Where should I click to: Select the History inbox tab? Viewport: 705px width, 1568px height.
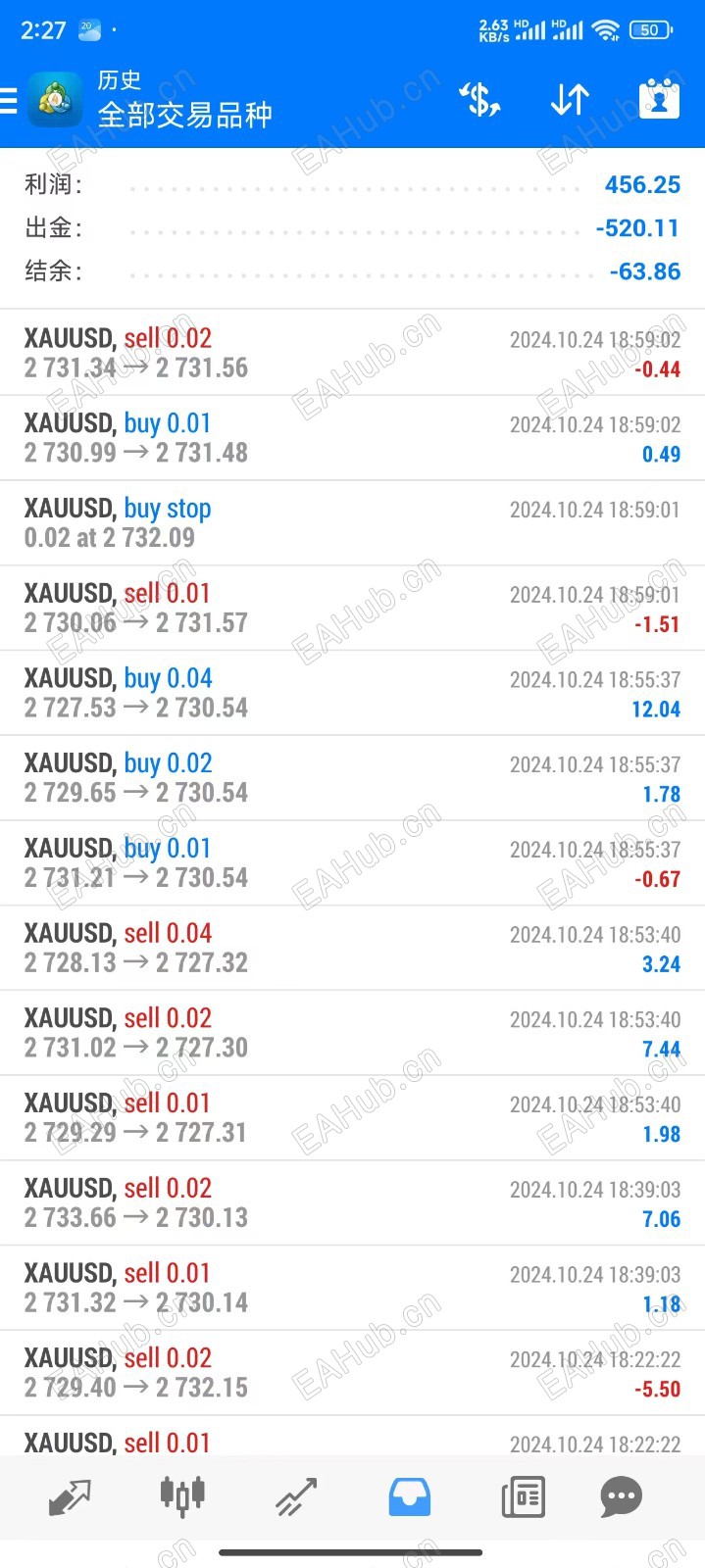410,1496
